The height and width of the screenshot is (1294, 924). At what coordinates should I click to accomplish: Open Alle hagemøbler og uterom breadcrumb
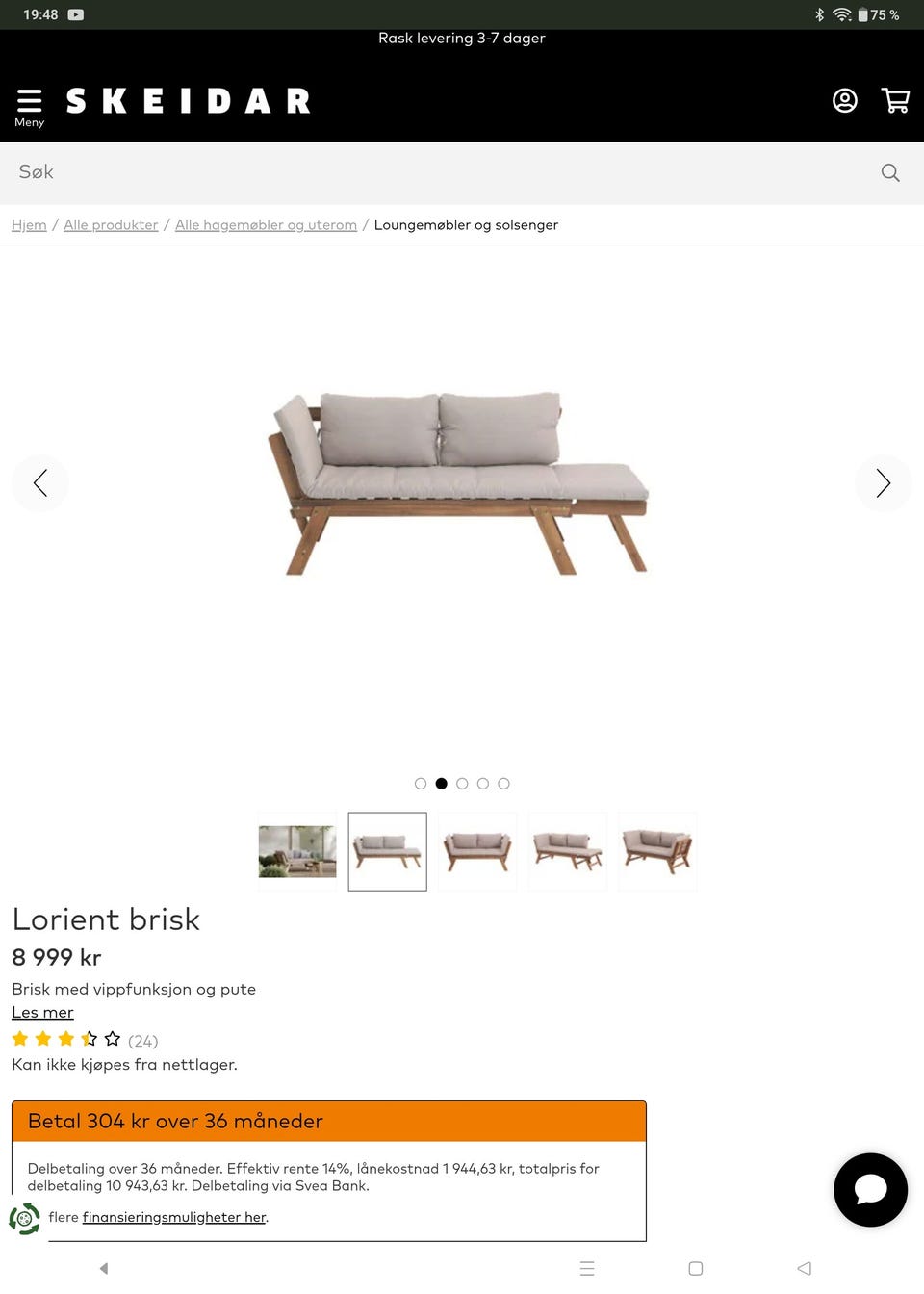(266, 224)
